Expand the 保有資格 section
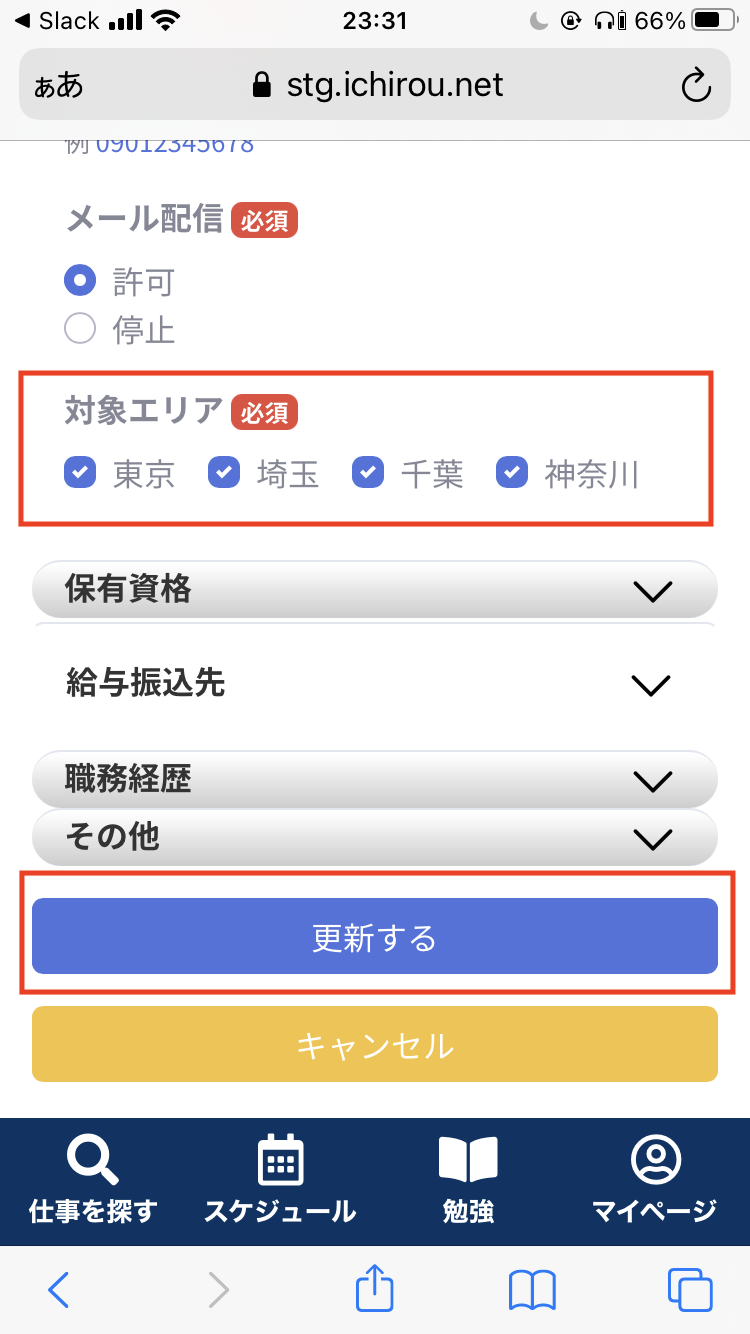Screen dimensions: 750x1334 (x=374, y=589)
